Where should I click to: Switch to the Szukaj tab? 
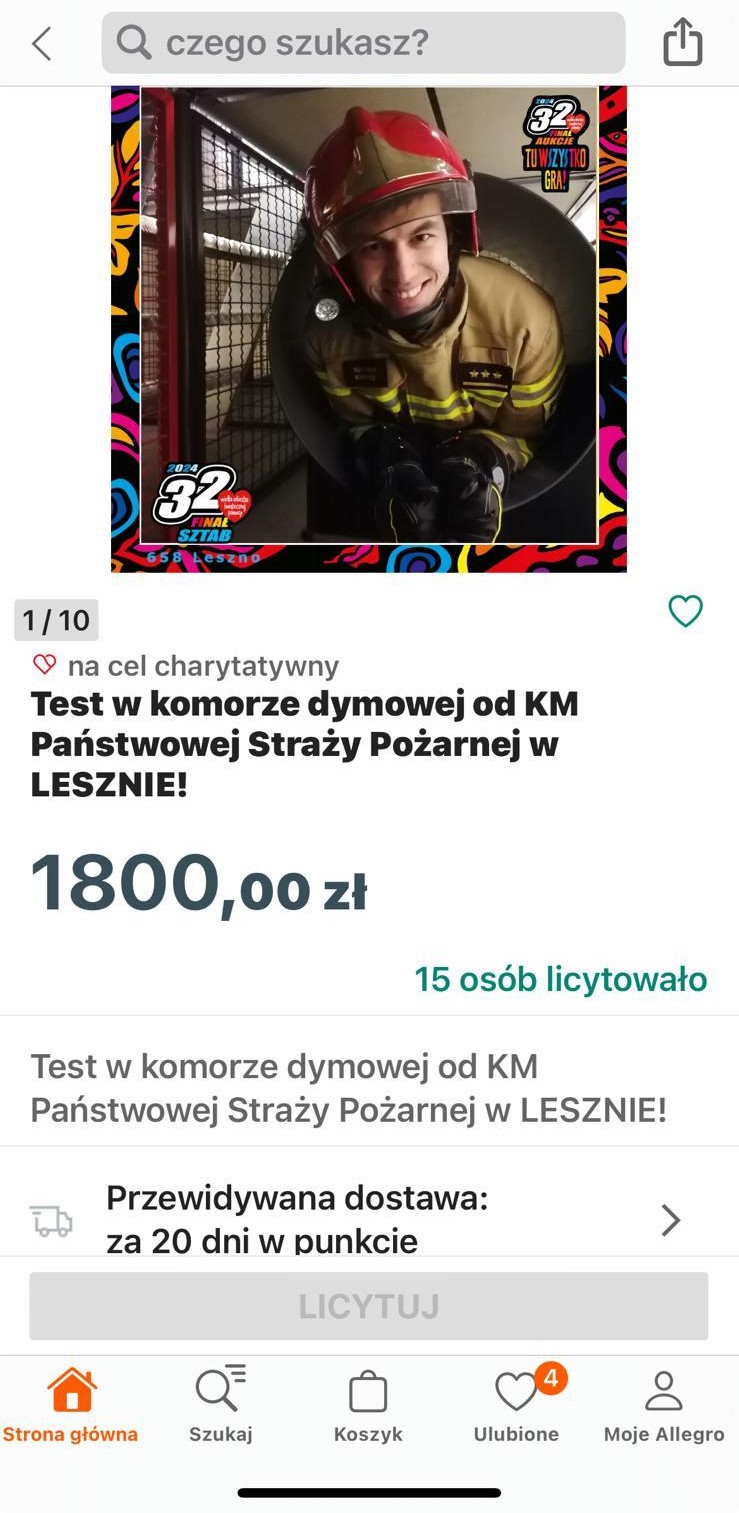(220, 1406)
